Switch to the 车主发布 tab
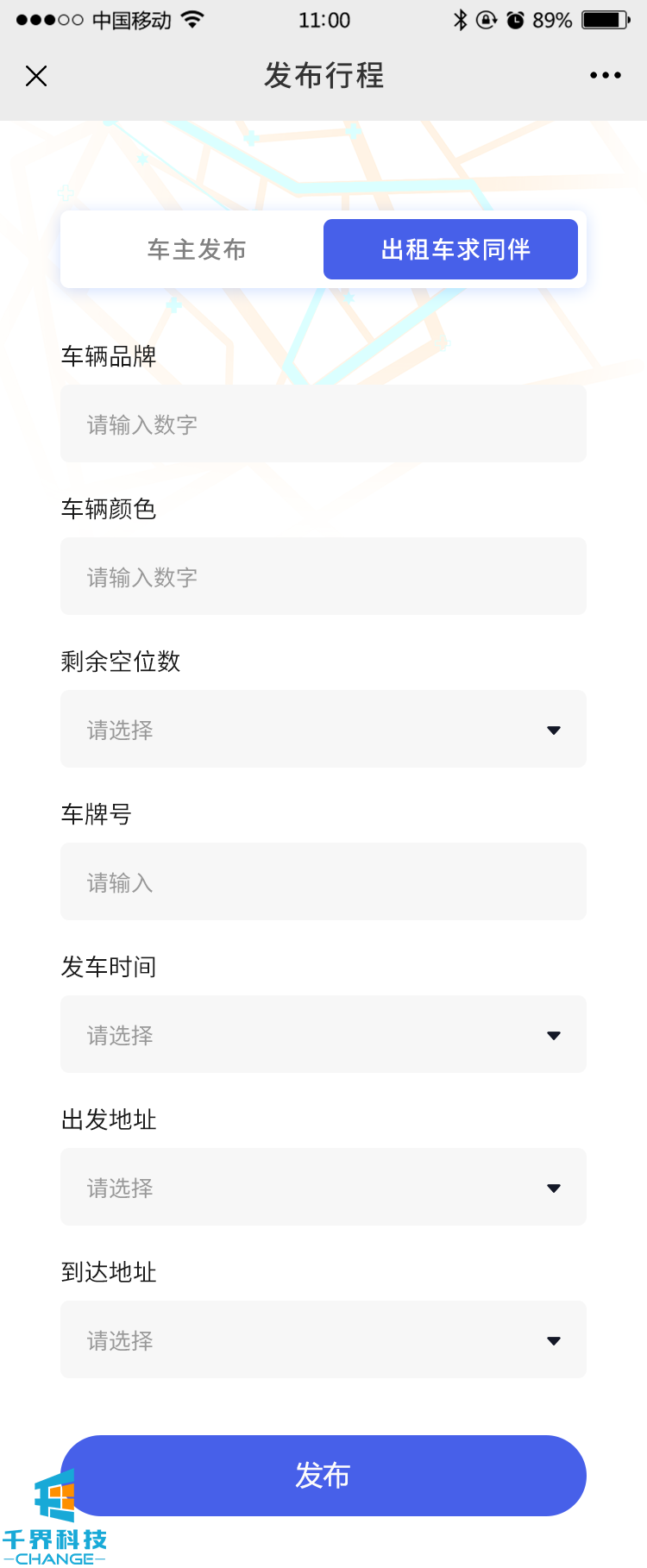 coord(197,249)
